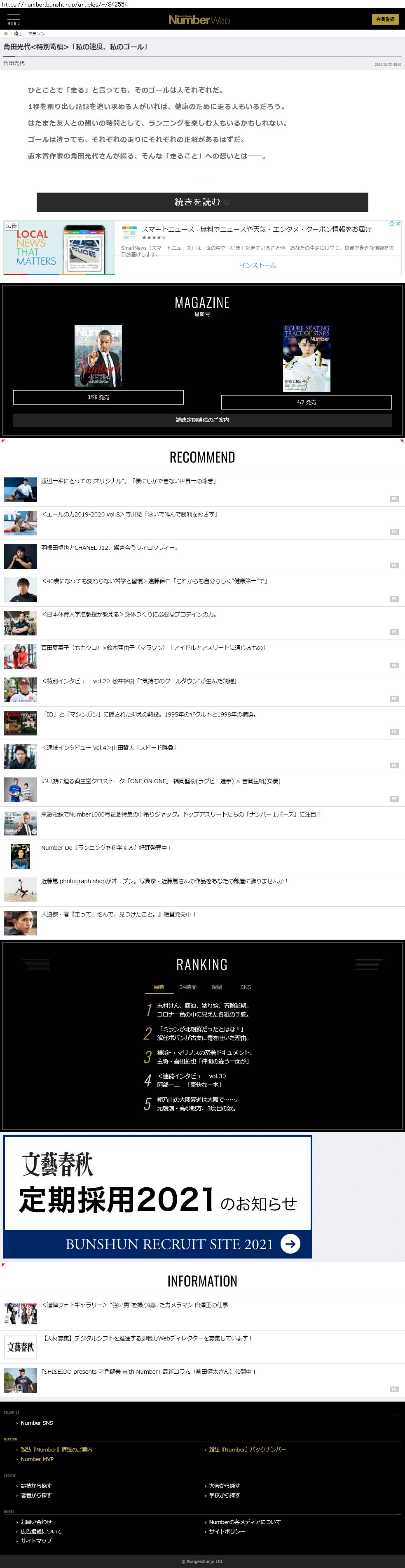This screenshot has width=405, height=1568.
Task: Open the サイトマップ footer link
Action: coord(36,1540)
